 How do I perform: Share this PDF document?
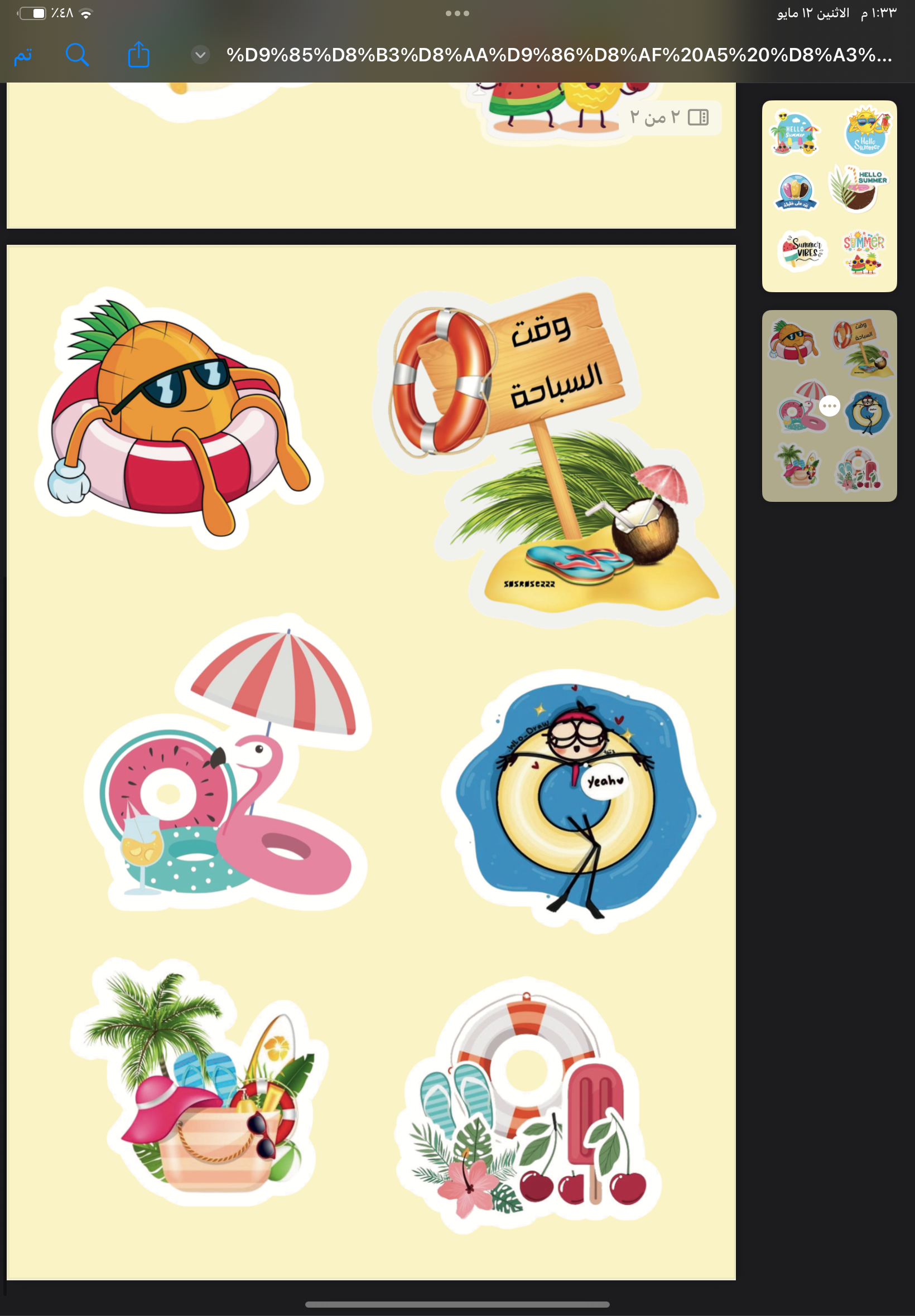click(138, 55)
